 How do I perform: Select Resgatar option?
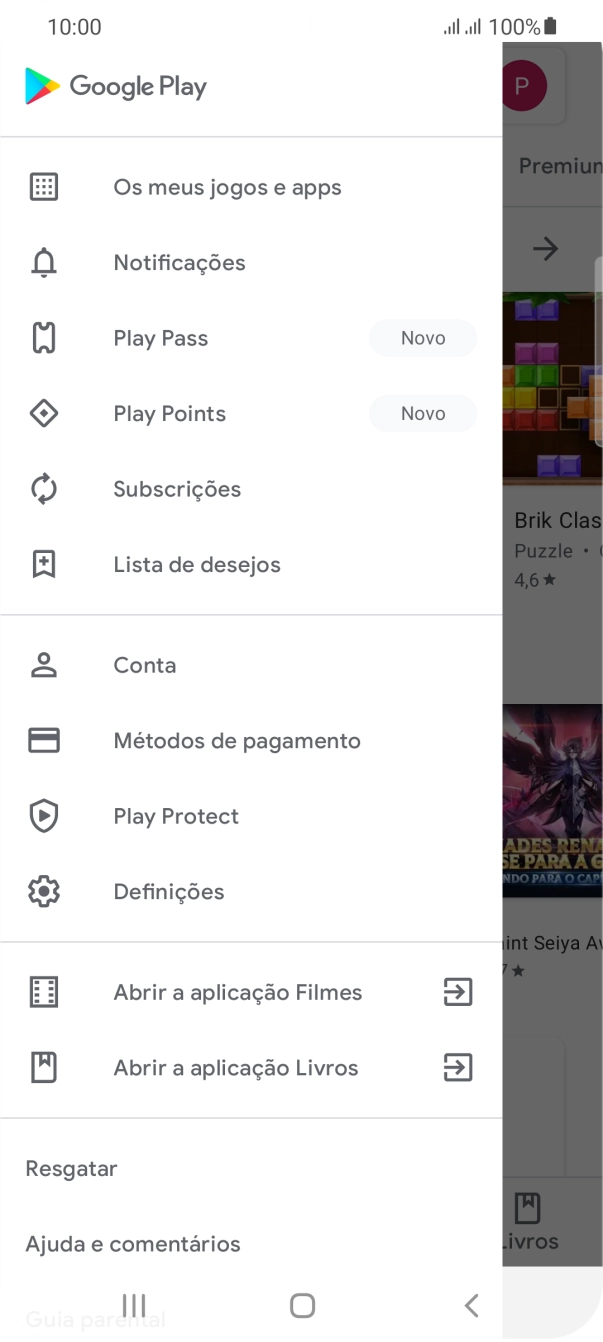click(x=71, y=1169)
